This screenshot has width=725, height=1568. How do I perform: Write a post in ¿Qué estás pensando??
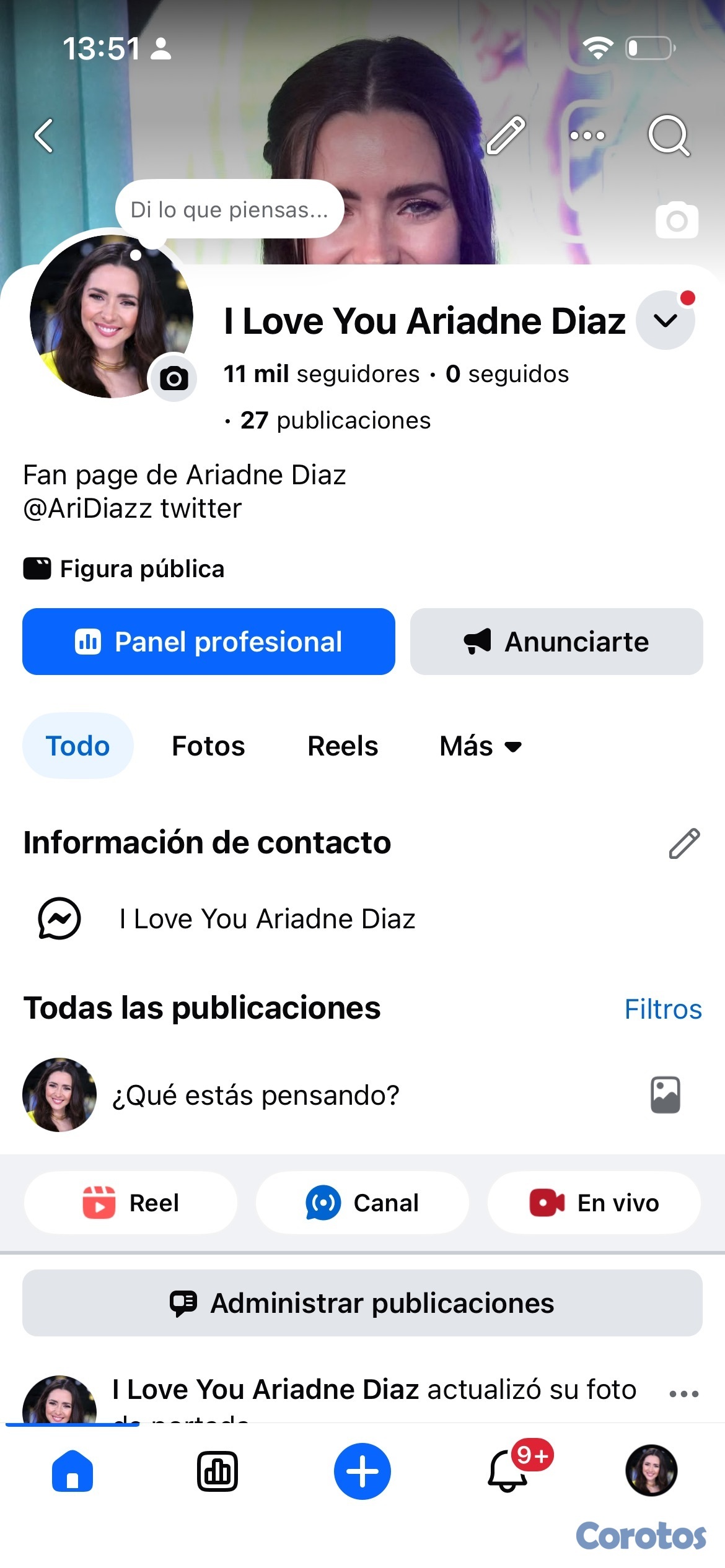[x=255, y=1095]
